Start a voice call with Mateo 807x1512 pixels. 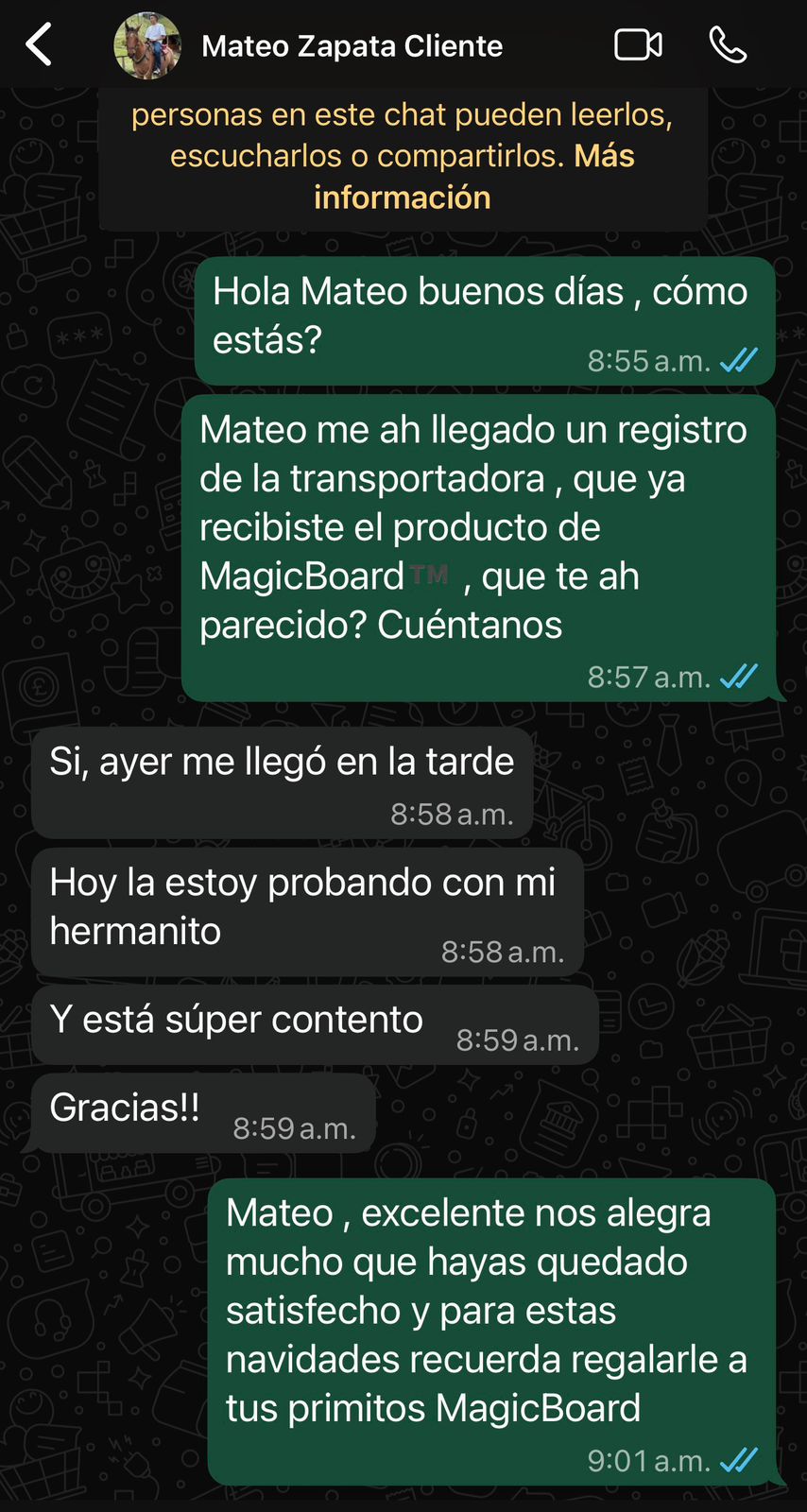pos(727,45)
